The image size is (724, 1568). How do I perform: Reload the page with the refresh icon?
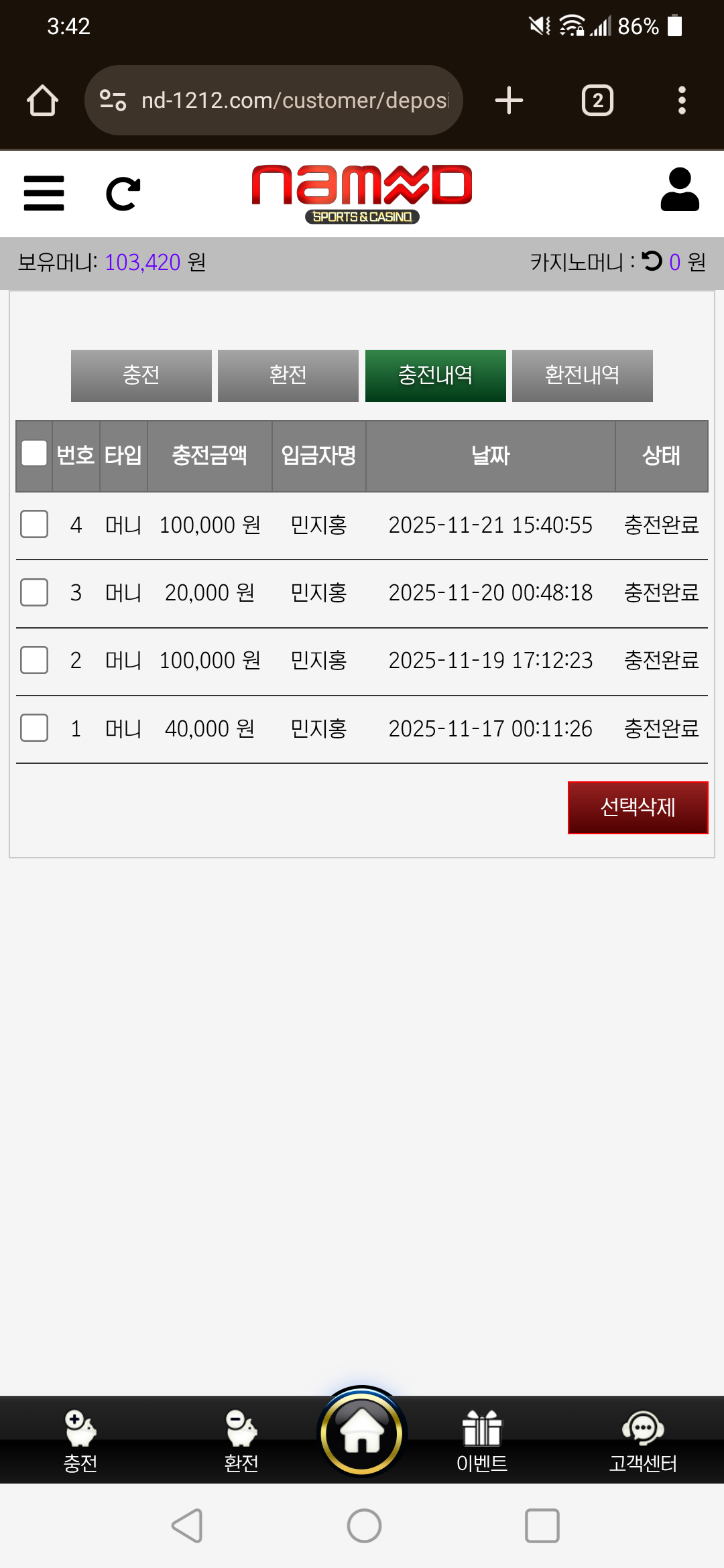click(x=123, y=194)
